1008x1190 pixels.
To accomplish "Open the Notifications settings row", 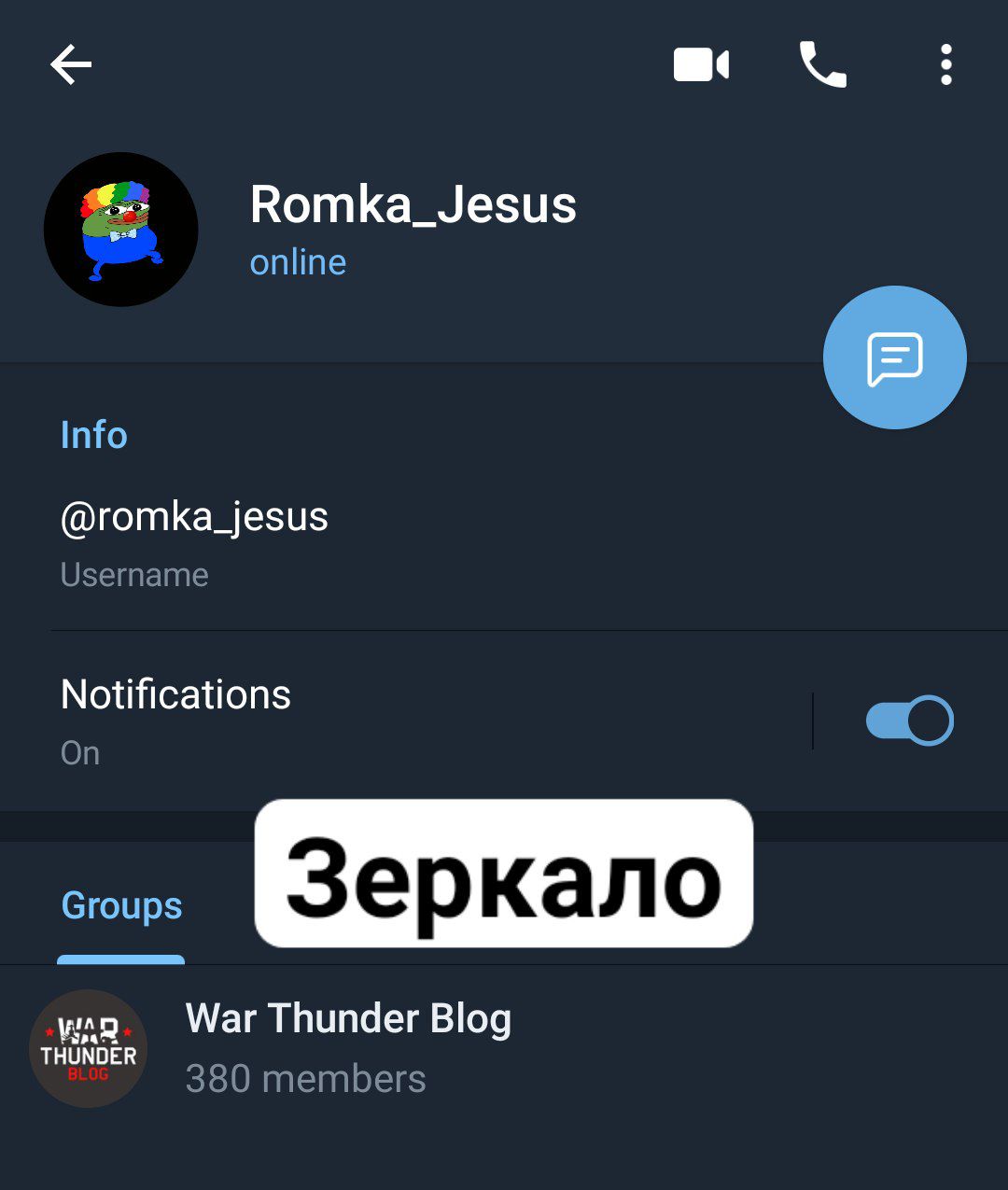I will tap(373, 721).
